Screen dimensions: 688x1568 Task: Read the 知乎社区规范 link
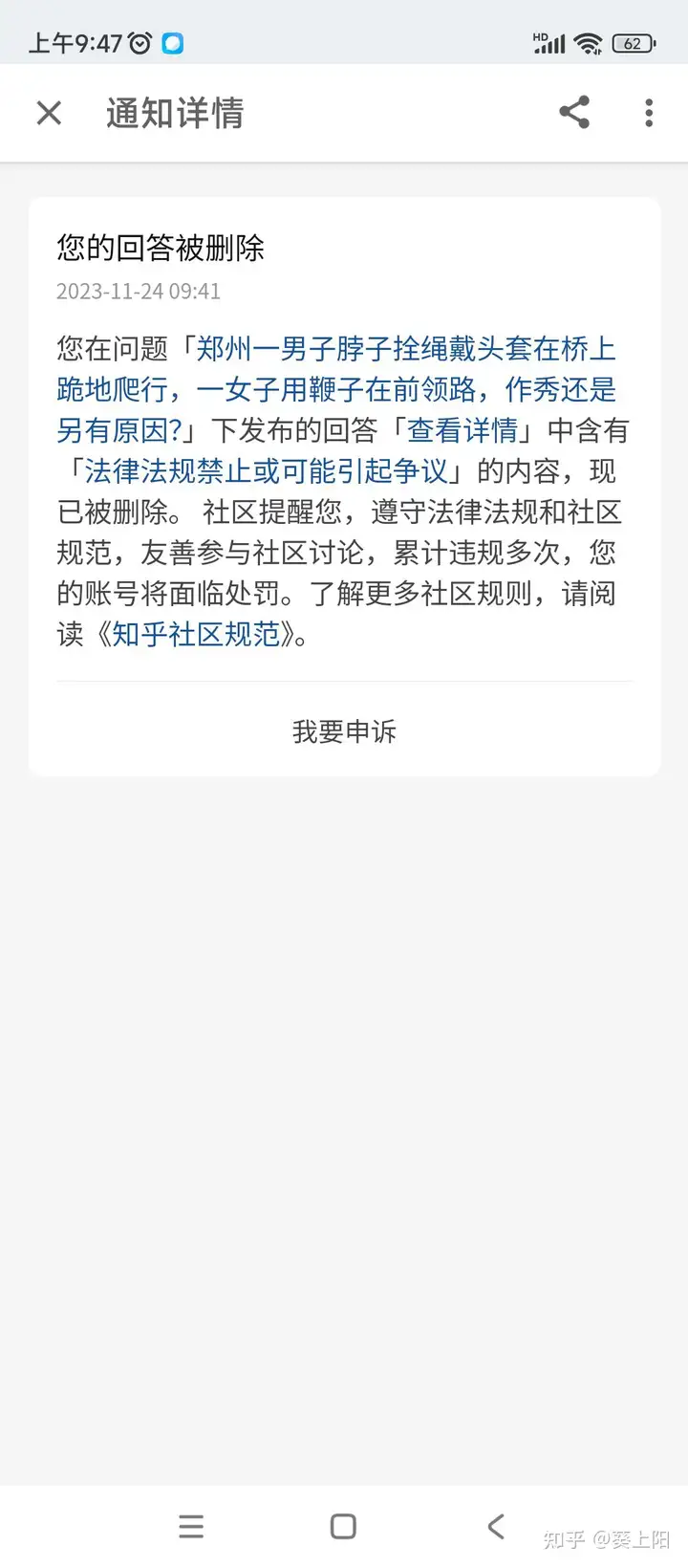point(196,635)
